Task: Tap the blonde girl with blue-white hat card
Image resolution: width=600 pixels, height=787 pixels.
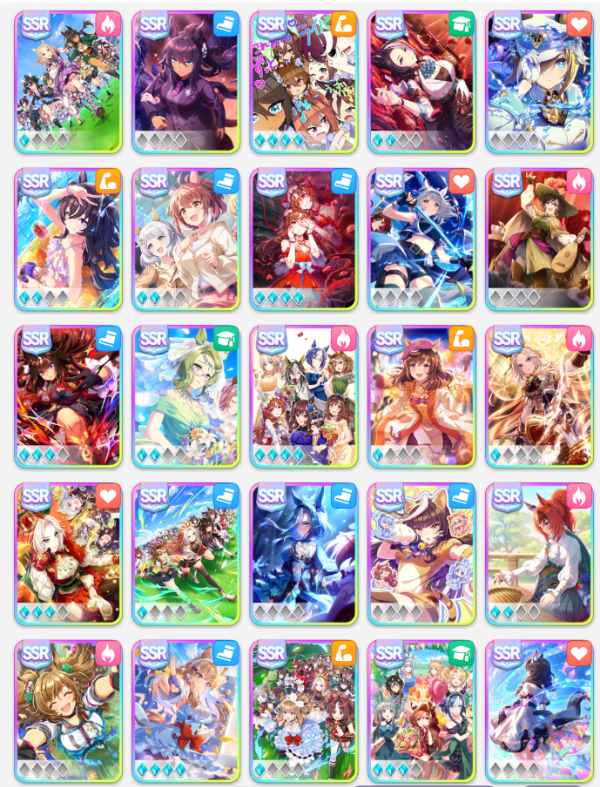Action: pos(540,82)
